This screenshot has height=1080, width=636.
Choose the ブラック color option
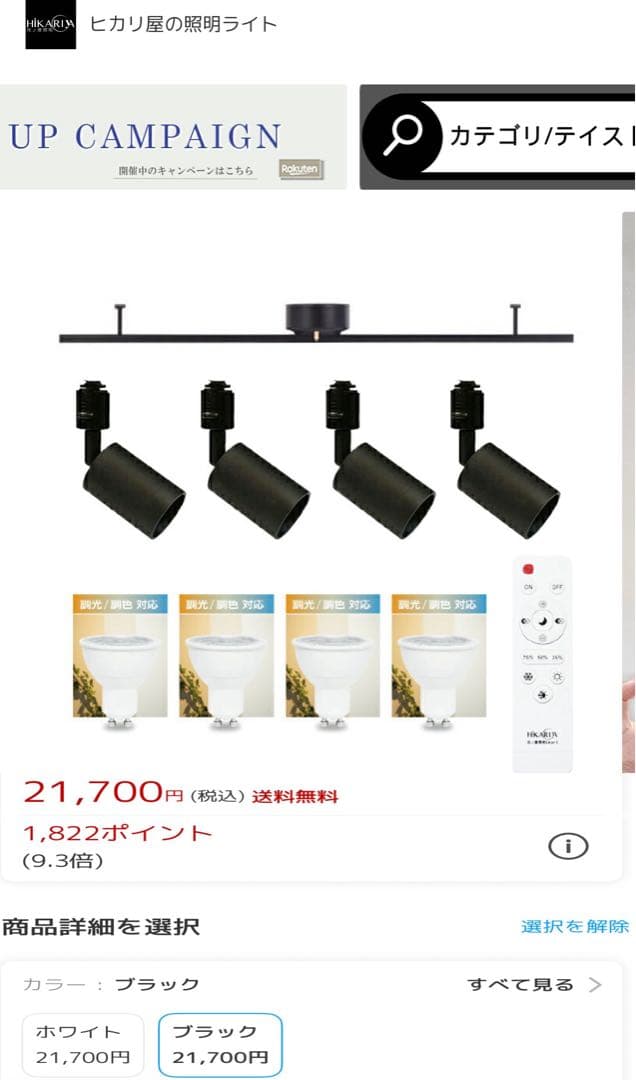220,1044
